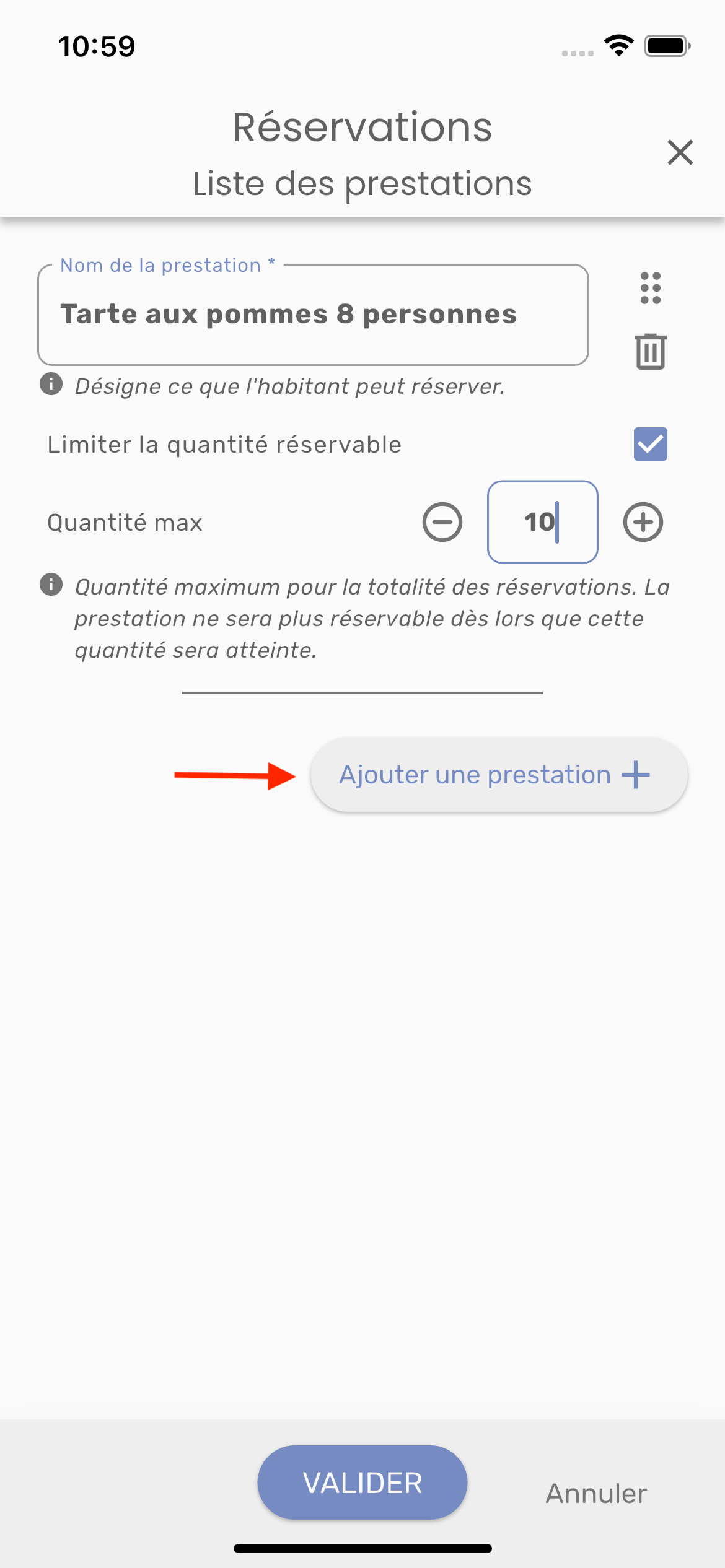Edit the Nom de la prestation field
This screenshot has width=725, height=1568.
313,315
